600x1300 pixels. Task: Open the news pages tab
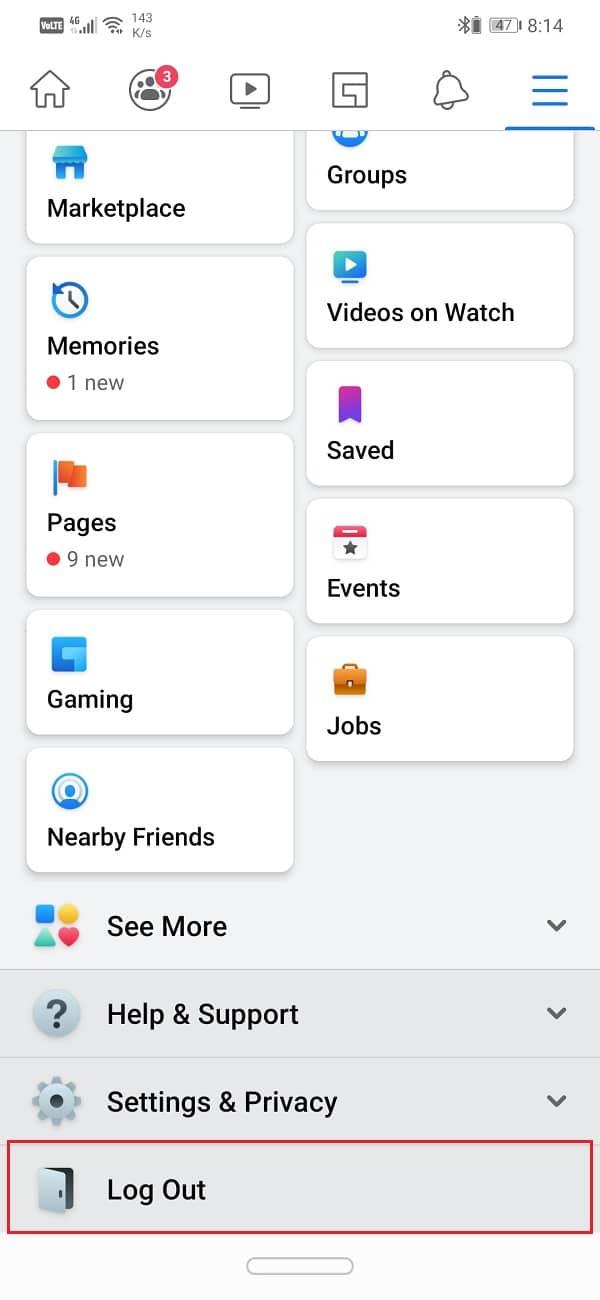350,90
